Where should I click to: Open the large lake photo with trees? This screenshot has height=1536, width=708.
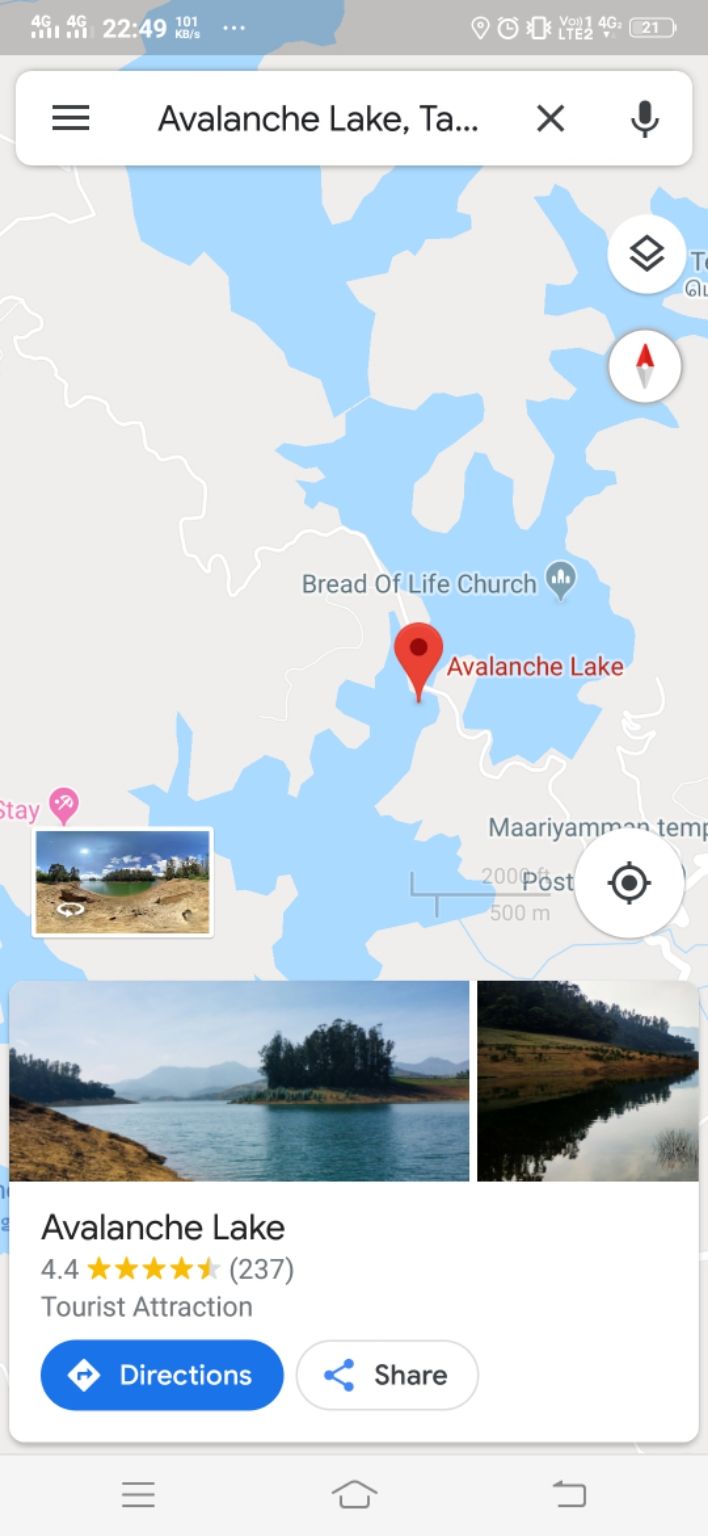coord(239,1080)
